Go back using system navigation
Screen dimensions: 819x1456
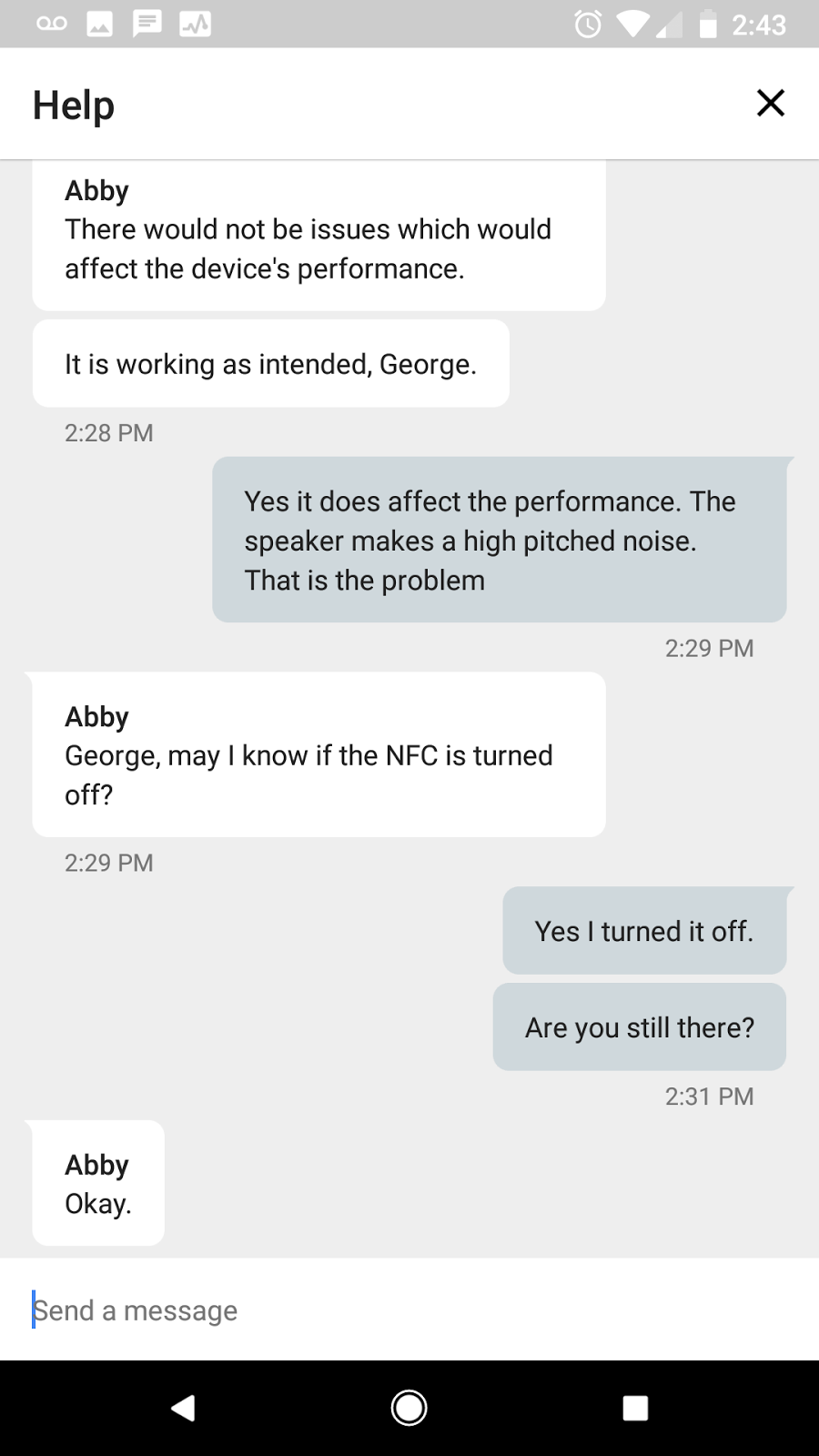pyautogui.click(x=183, y=1408)
